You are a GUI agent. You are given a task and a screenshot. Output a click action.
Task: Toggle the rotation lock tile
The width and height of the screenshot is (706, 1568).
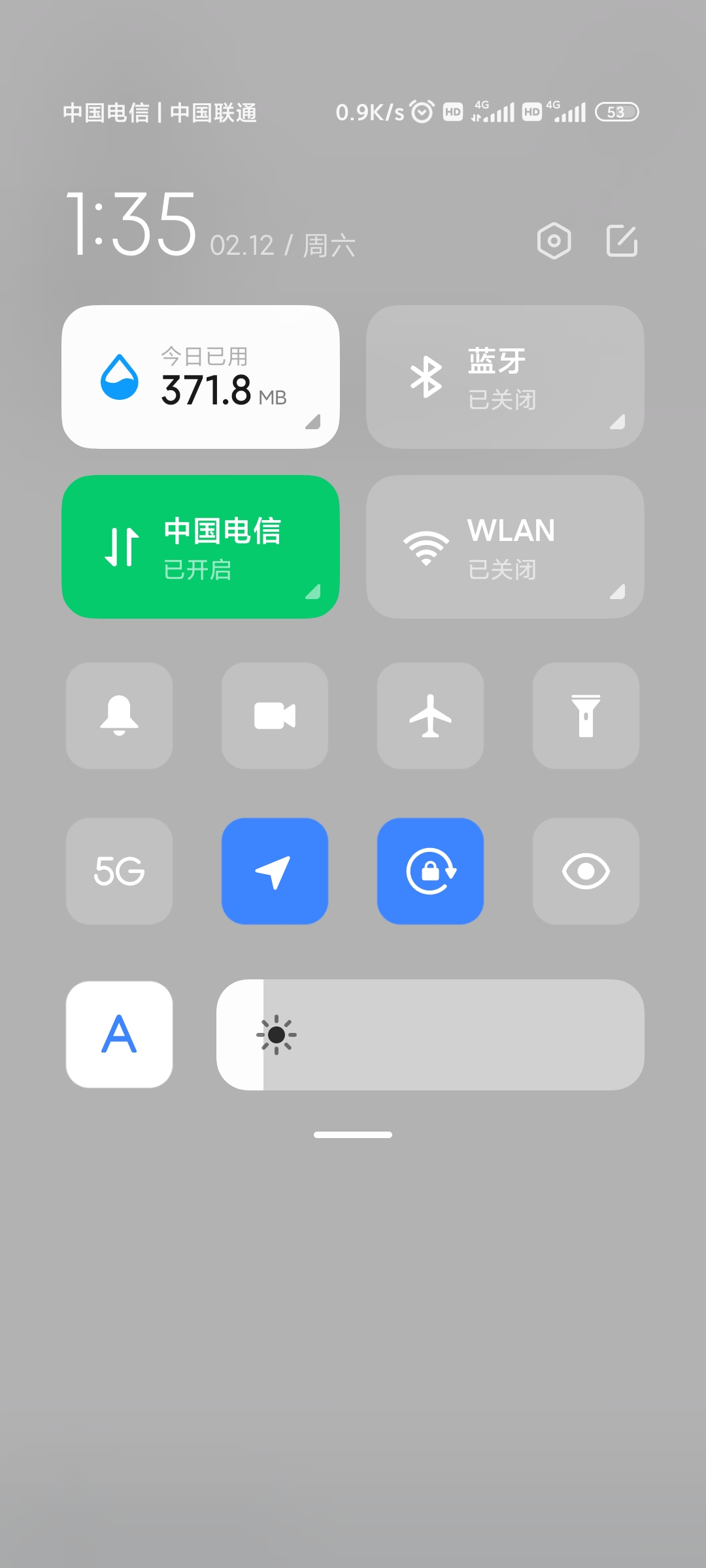[x=431, y=872]
